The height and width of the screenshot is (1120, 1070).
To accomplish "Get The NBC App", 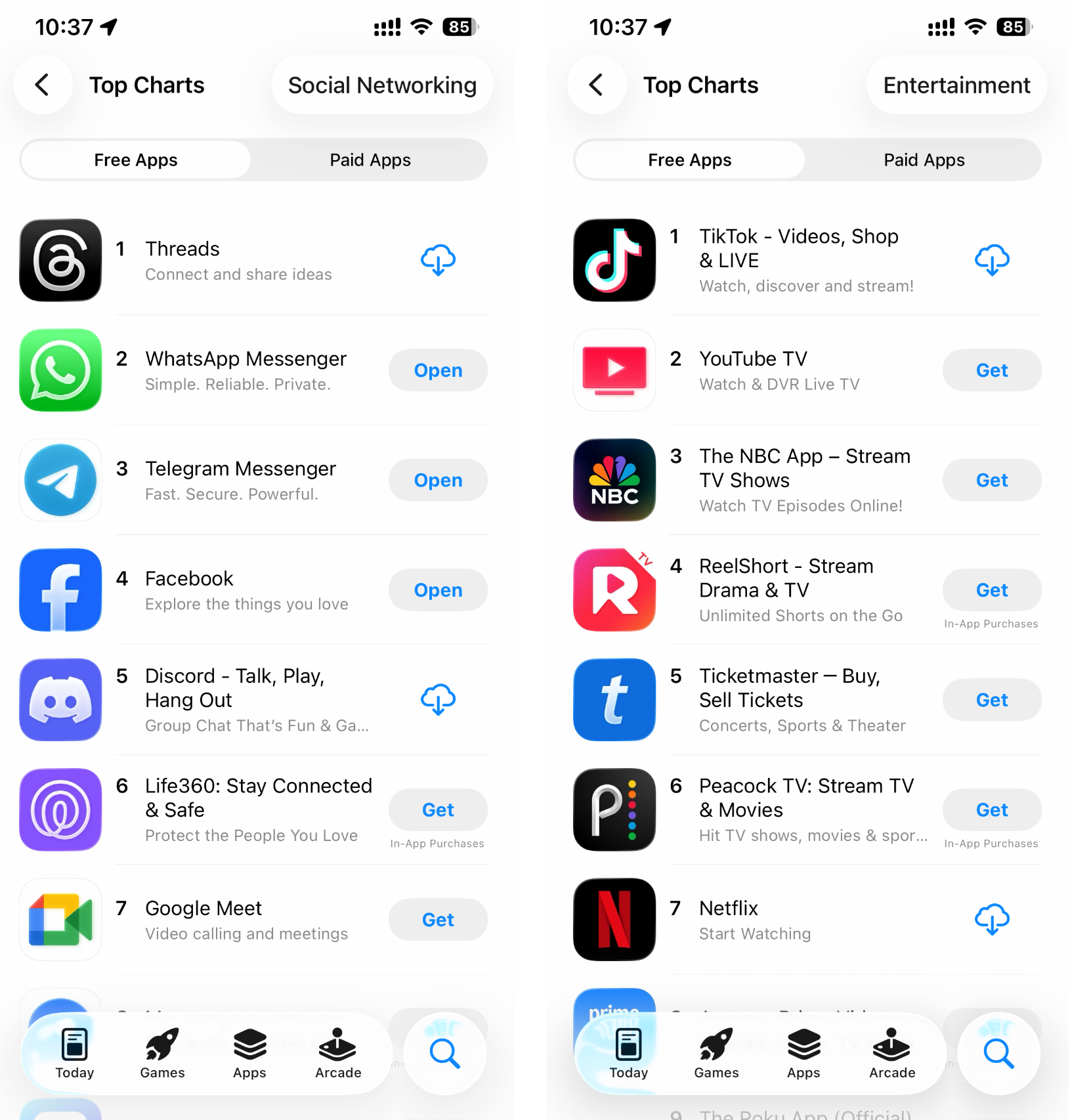I will [x=992, y=480].
